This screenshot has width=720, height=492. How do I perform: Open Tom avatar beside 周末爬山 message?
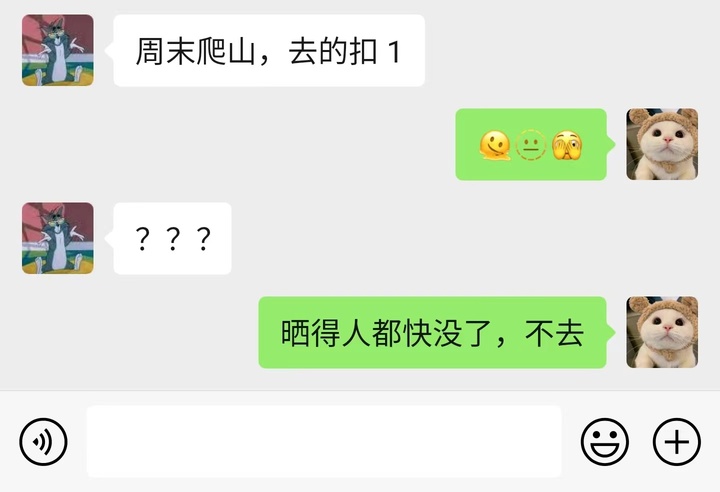(x=58, y=50)
